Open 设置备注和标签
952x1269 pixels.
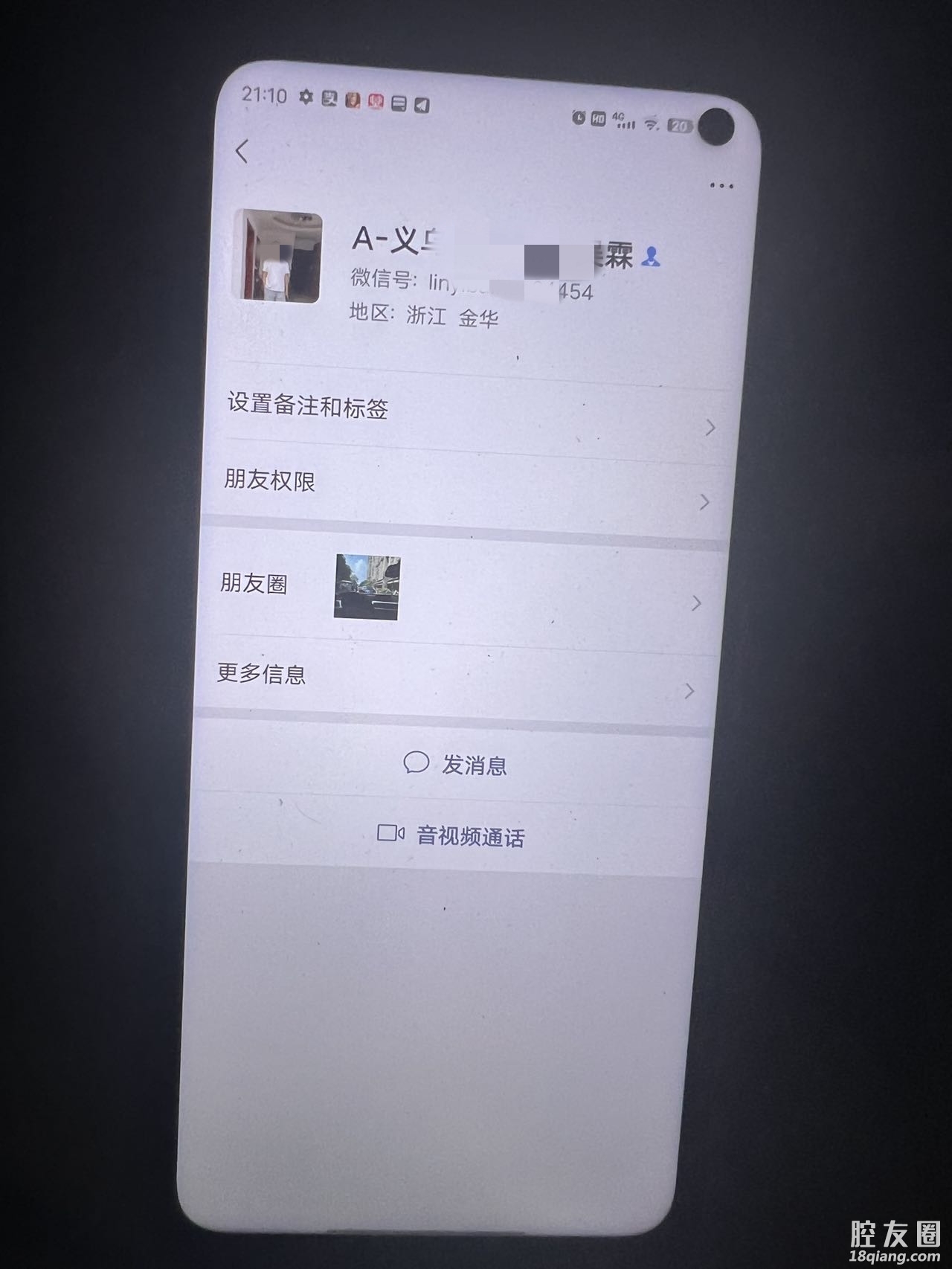(461, 411)
